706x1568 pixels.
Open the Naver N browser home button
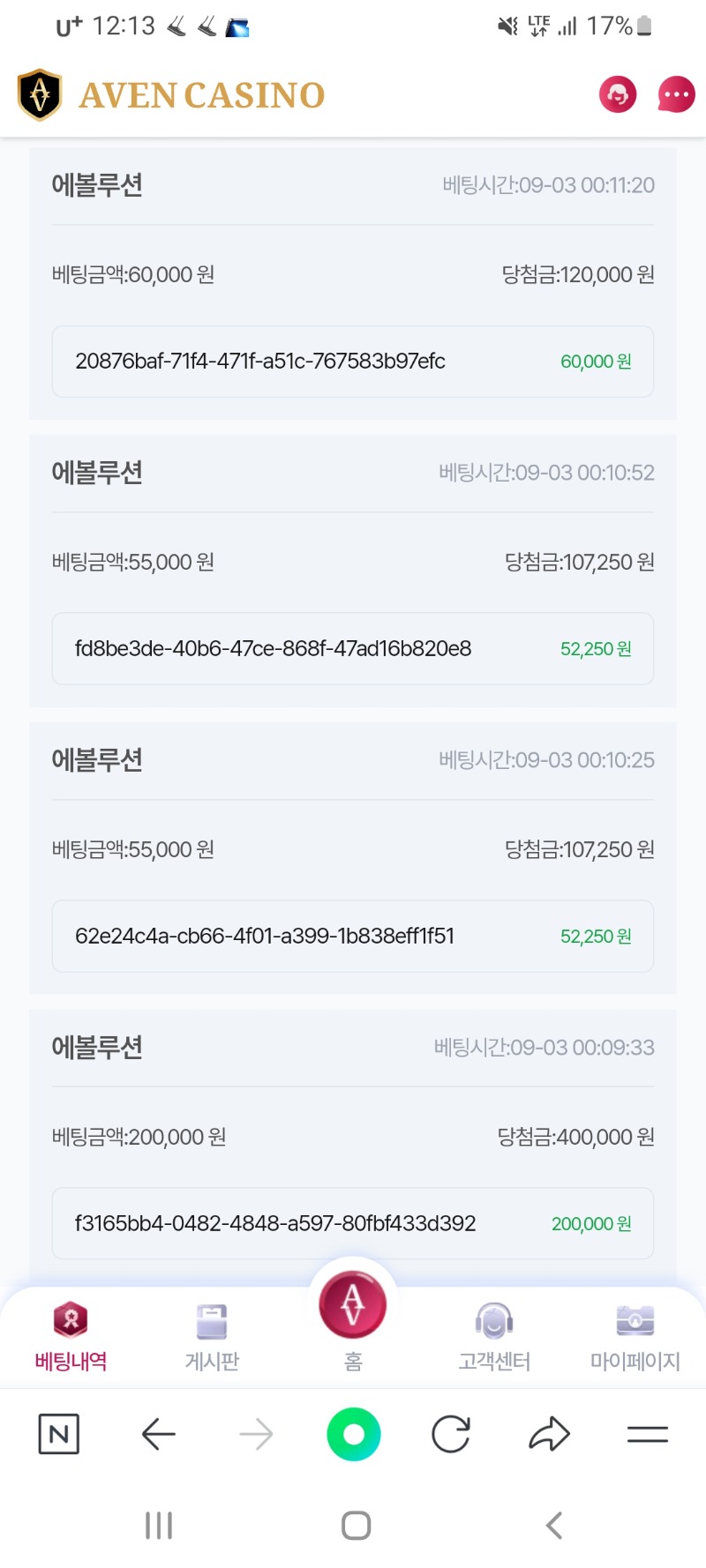click(x=59, y=1434)
